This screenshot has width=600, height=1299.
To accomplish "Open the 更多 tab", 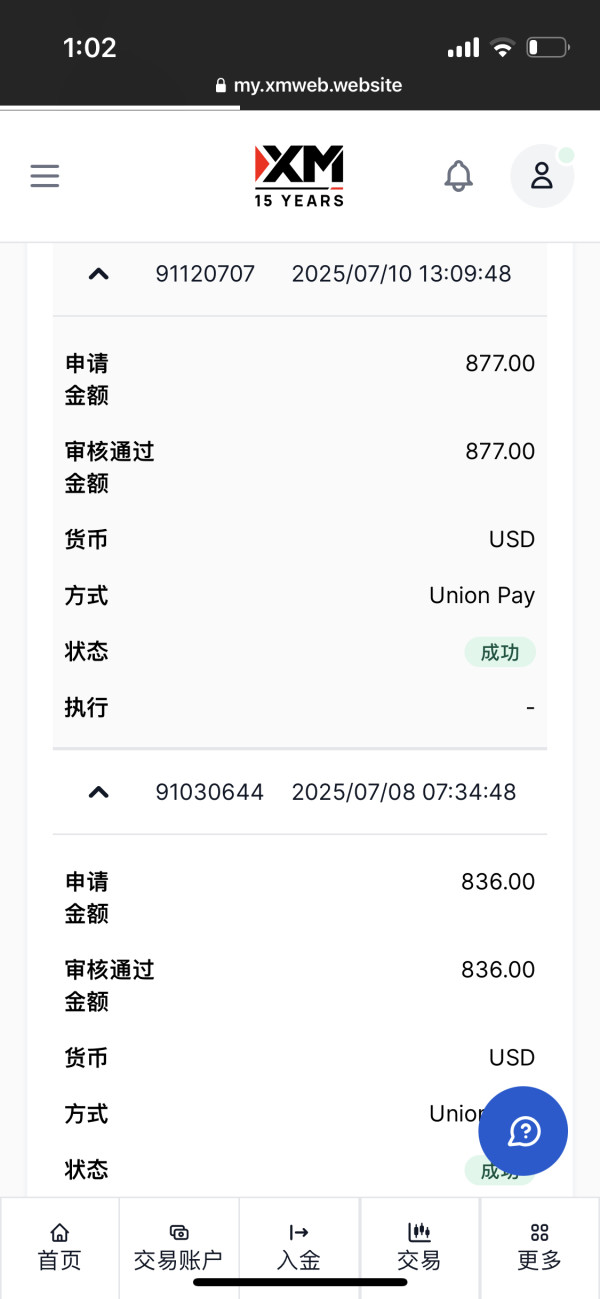I will 540,1247.
